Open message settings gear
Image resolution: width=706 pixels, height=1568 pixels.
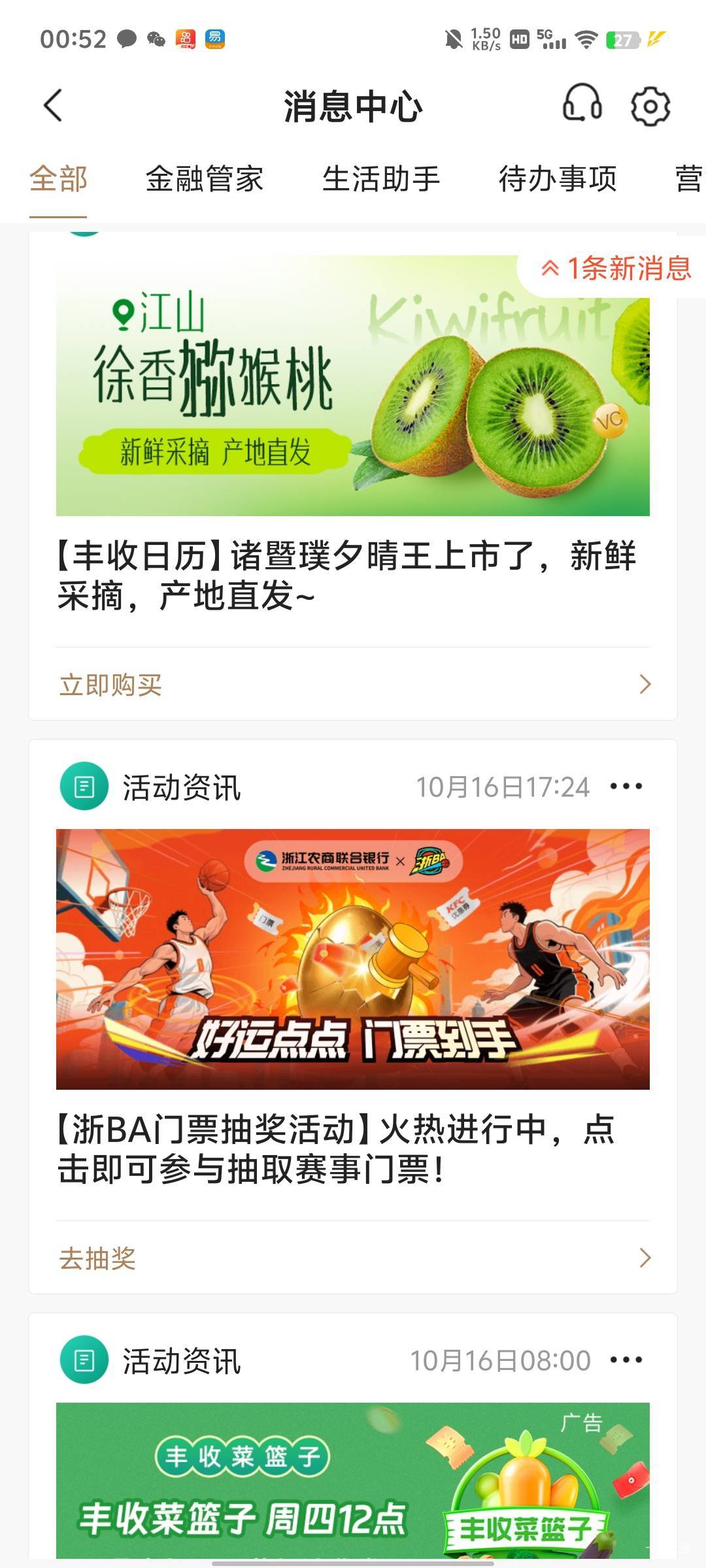click(x=650, y=106)
